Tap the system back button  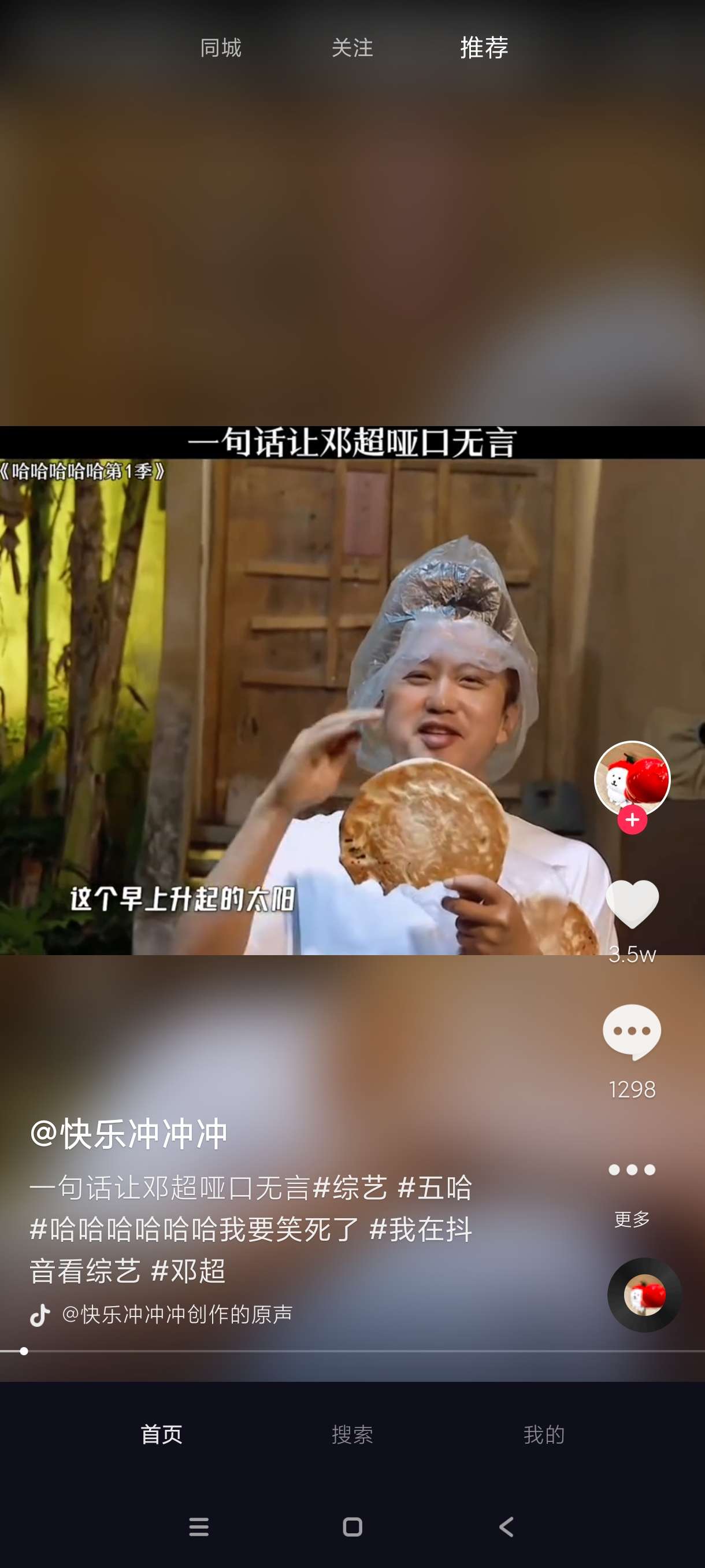pyautogui.click(x=506, y=1526)
